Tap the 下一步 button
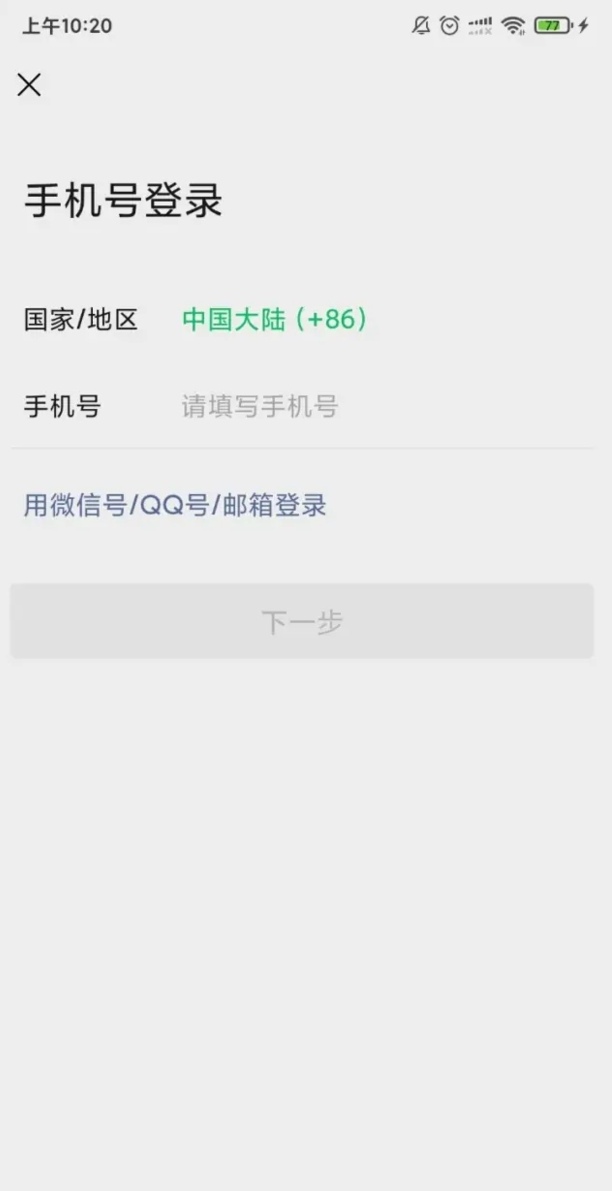612x1191 pixels. pyautogui.click(x=302, y=622)
